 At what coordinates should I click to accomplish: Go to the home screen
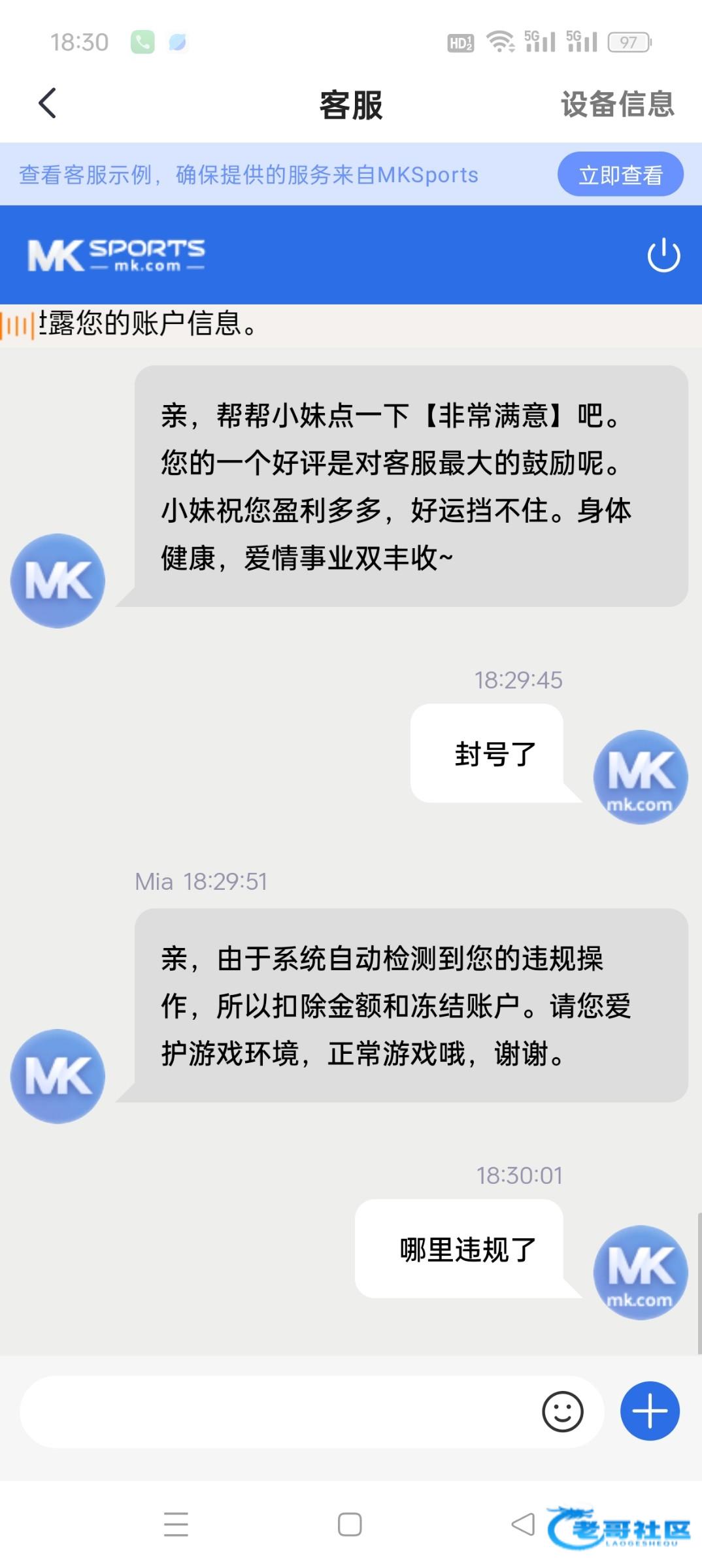pos(350,1524)
